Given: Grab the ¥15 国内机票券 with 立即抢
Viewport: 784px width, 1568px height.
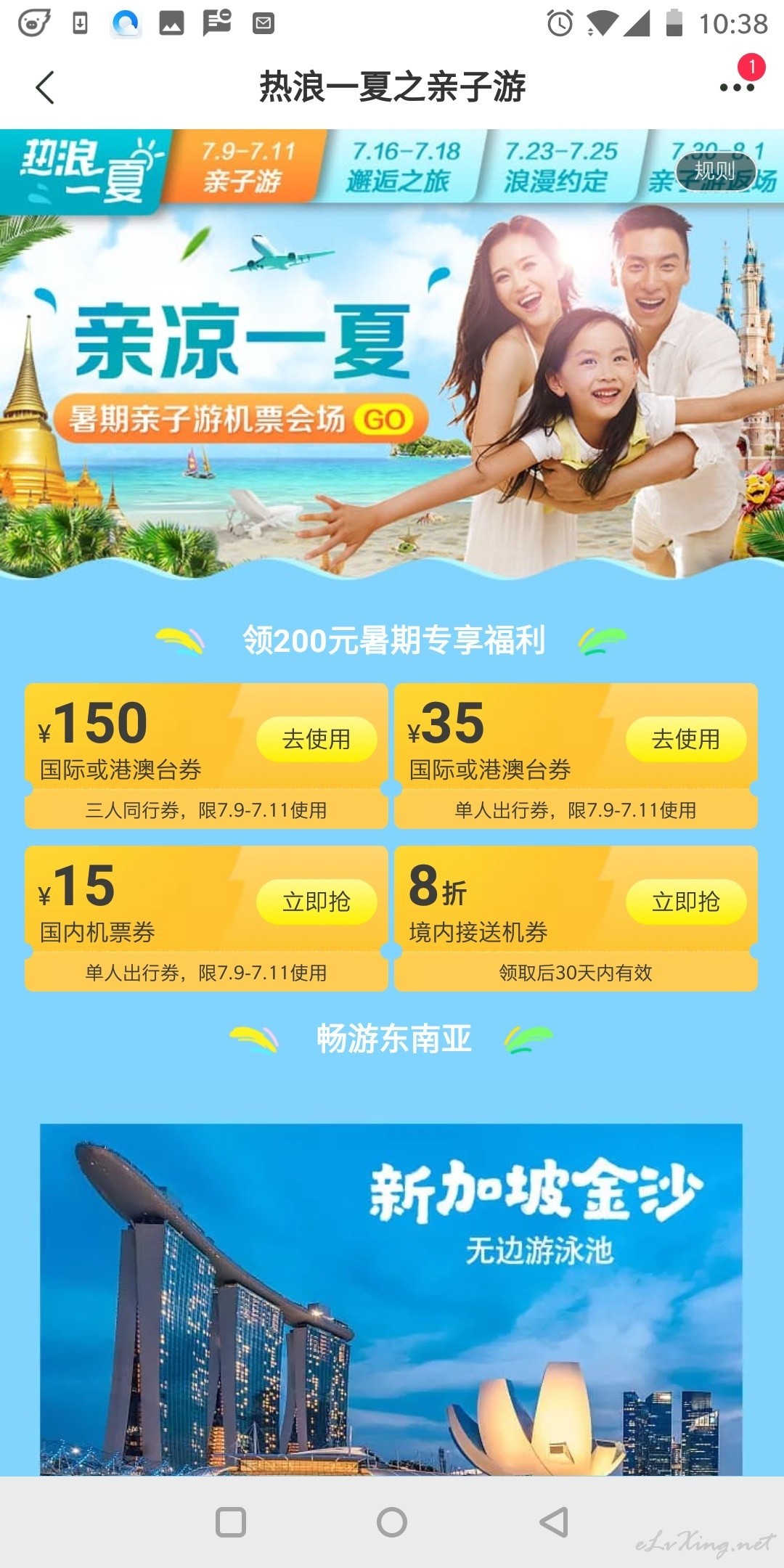Looking at the screenshot, I should coord(317,902).
